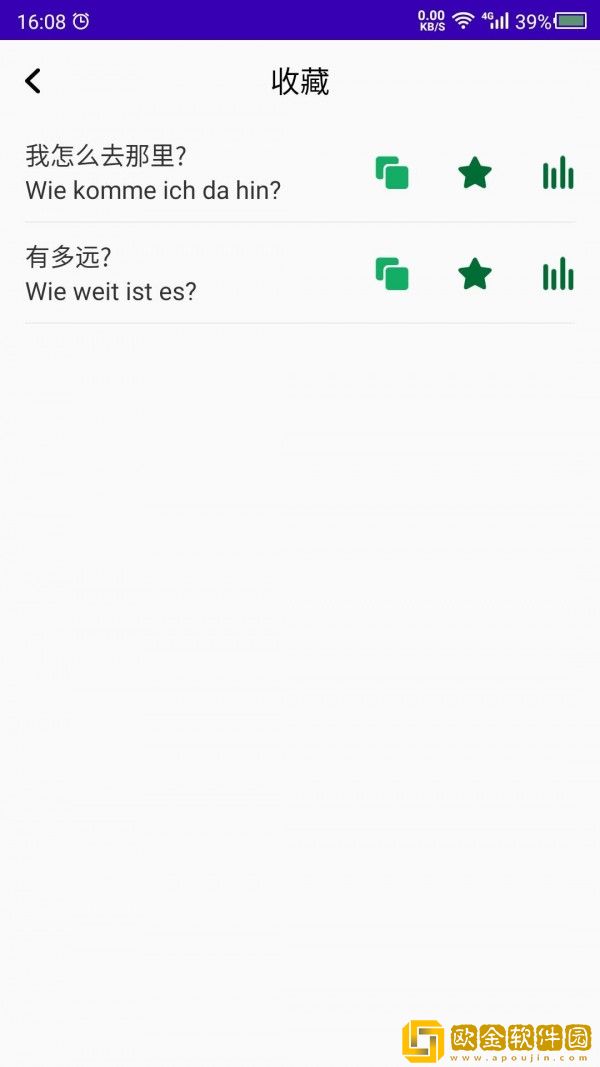Viewport: 600px width, 1067px height.
Task: Copy the phrase 'Wie weit ist es?'
Action: tap(392, 274)
